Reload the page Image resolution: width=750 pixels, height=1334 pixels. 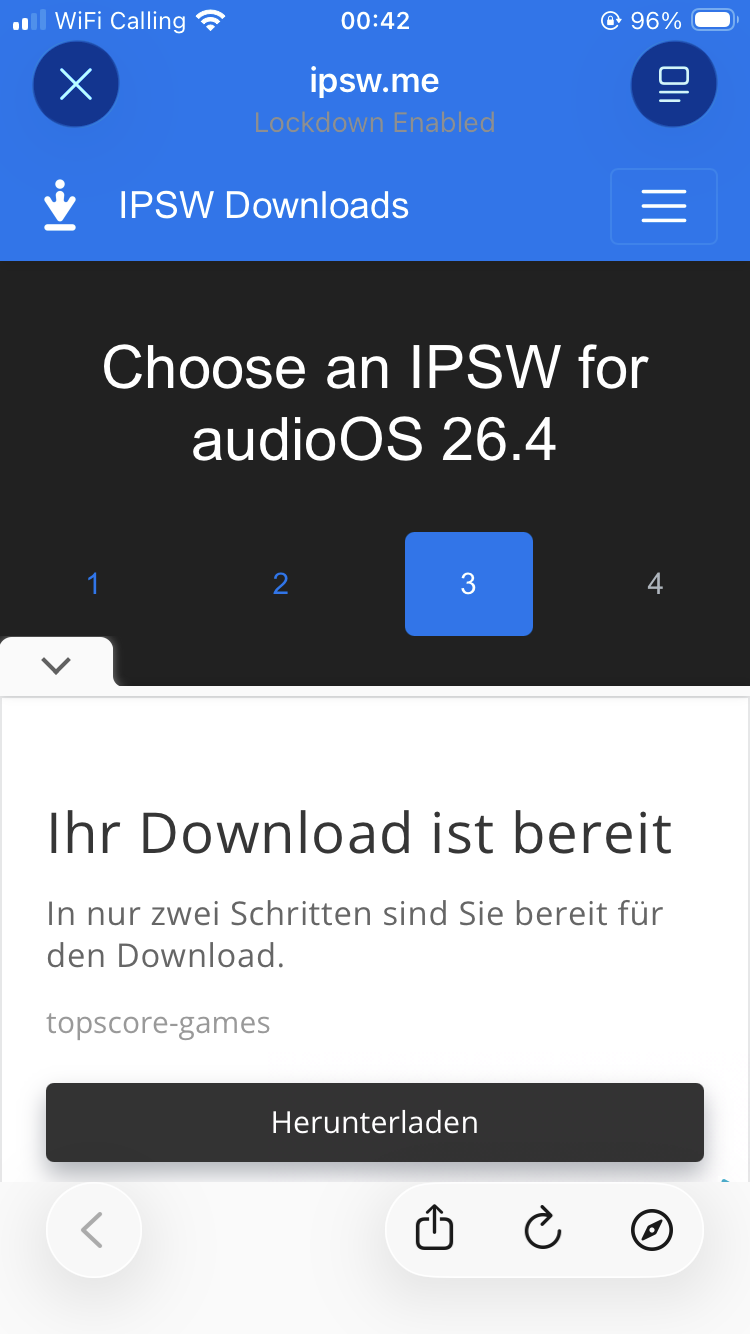tap(543, 1229)
